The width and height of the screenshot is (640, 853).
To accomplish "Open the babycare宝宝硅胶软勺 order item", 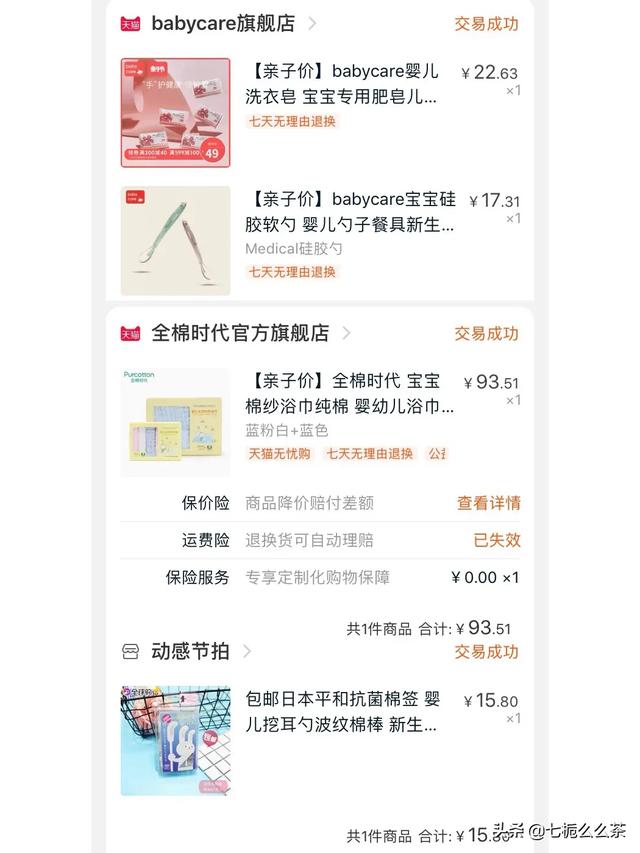I will click(x=348, y=212).
